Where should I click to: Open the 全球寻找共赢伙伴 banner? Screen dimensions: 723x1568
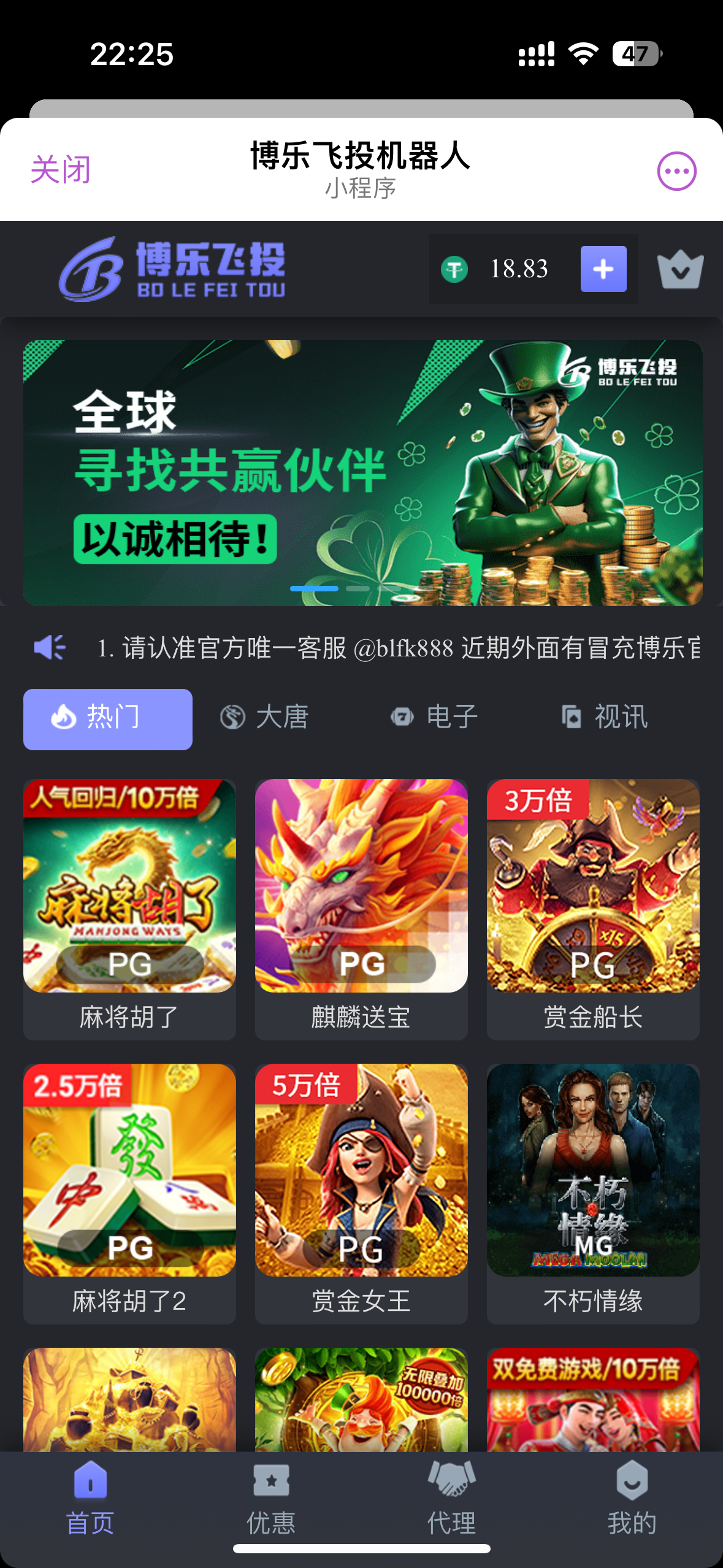tap(362, 473)
